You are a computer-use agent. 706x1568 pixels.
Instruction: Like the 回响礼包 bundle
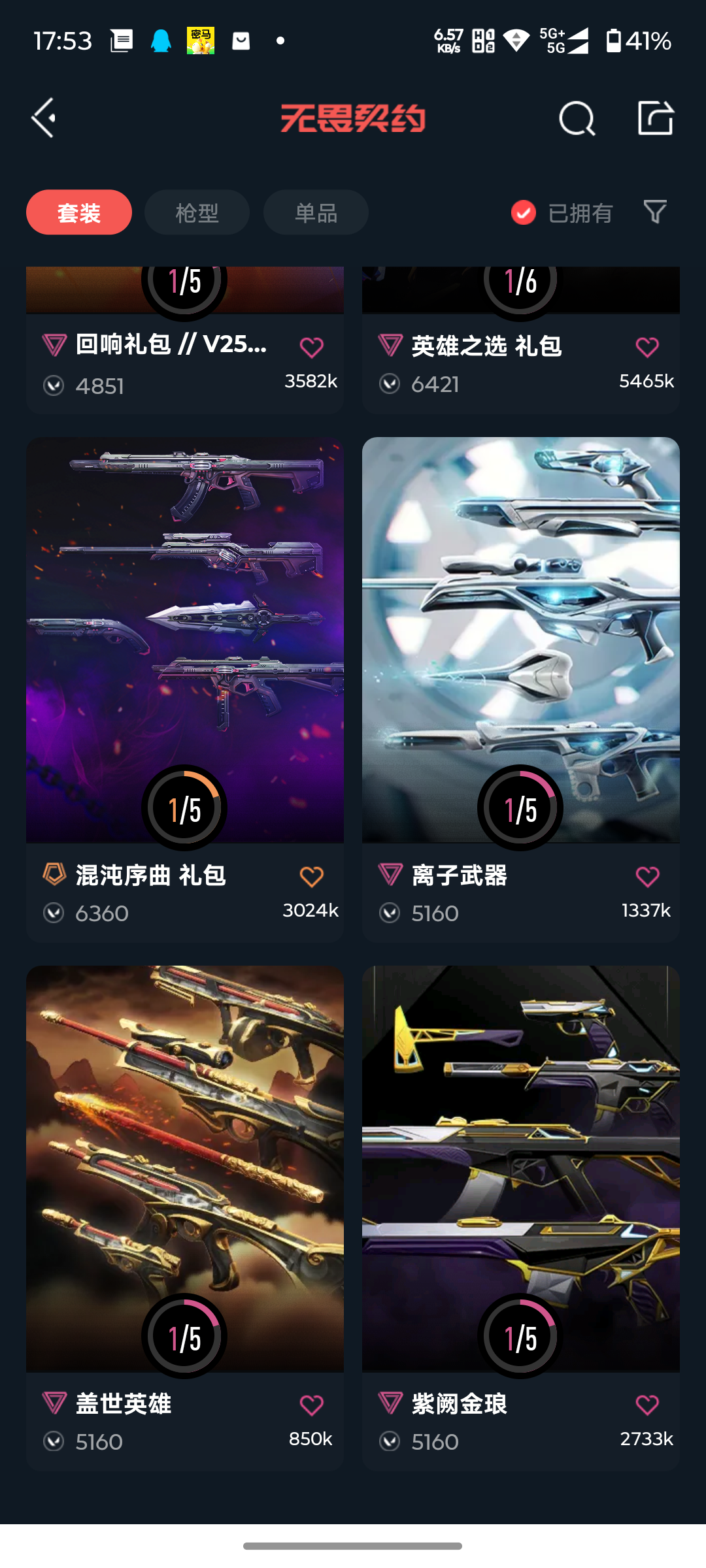click(x=312, y=347)
